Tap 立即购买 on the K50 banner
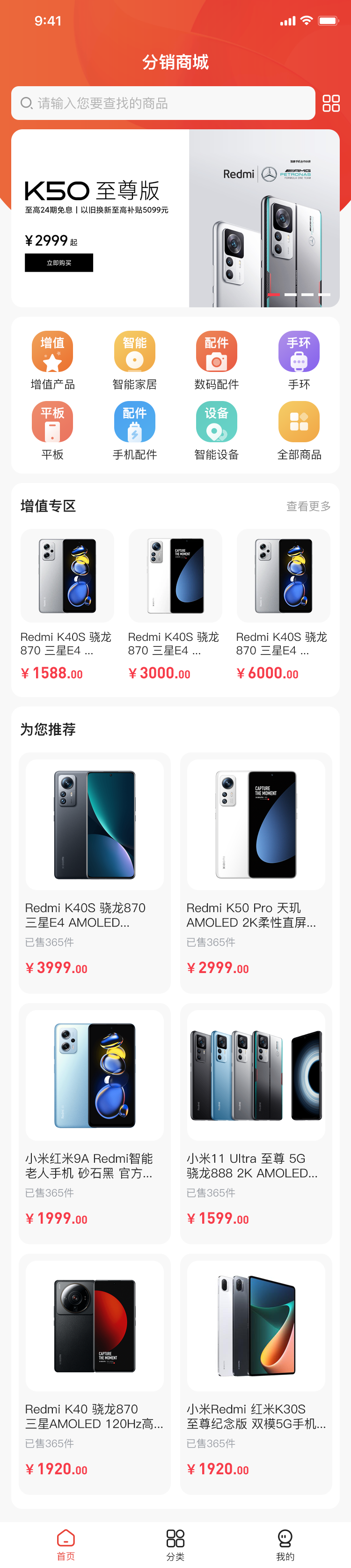This screenshot has height=1568, width=351. pos(59,262)
